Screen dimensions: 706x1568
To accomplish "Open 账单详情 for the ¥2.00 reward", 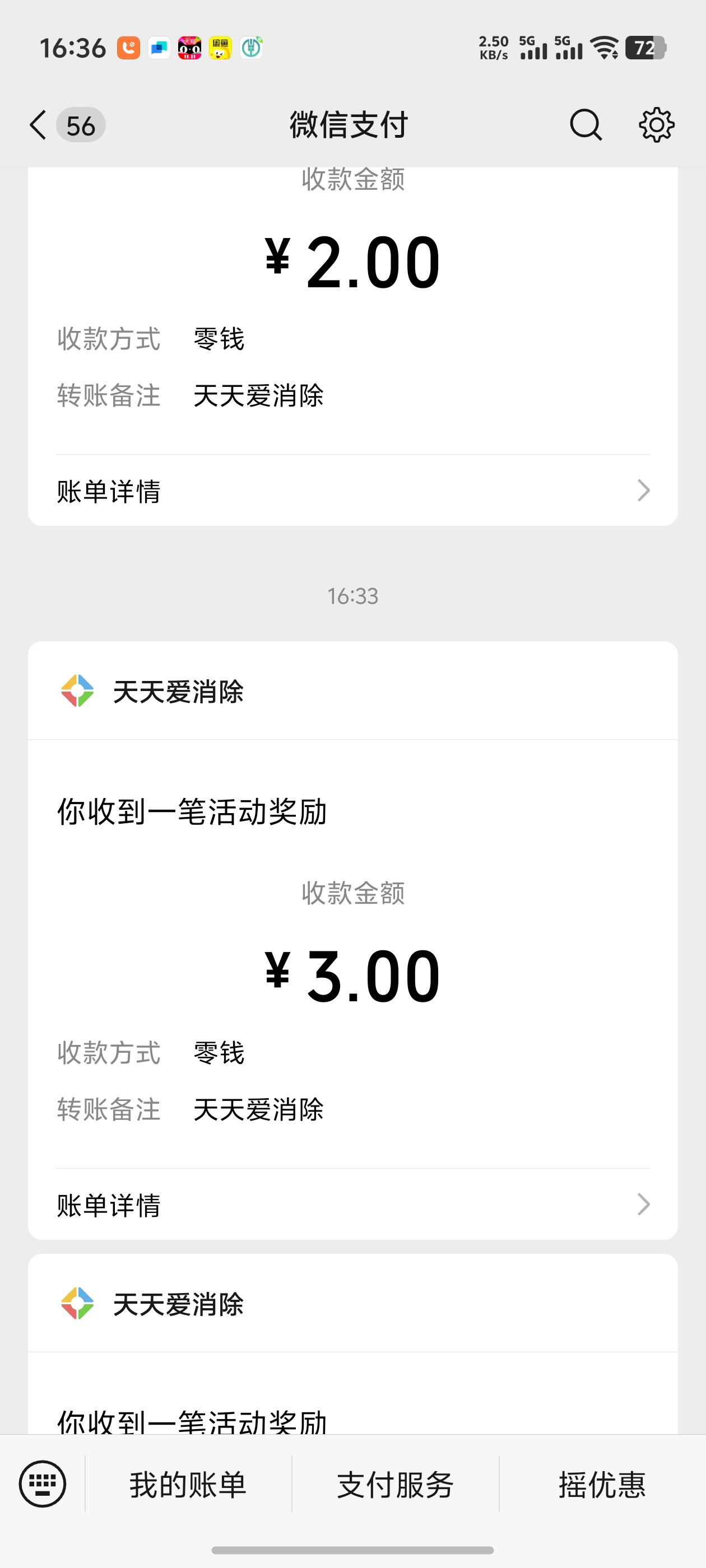I will point(352,491).
